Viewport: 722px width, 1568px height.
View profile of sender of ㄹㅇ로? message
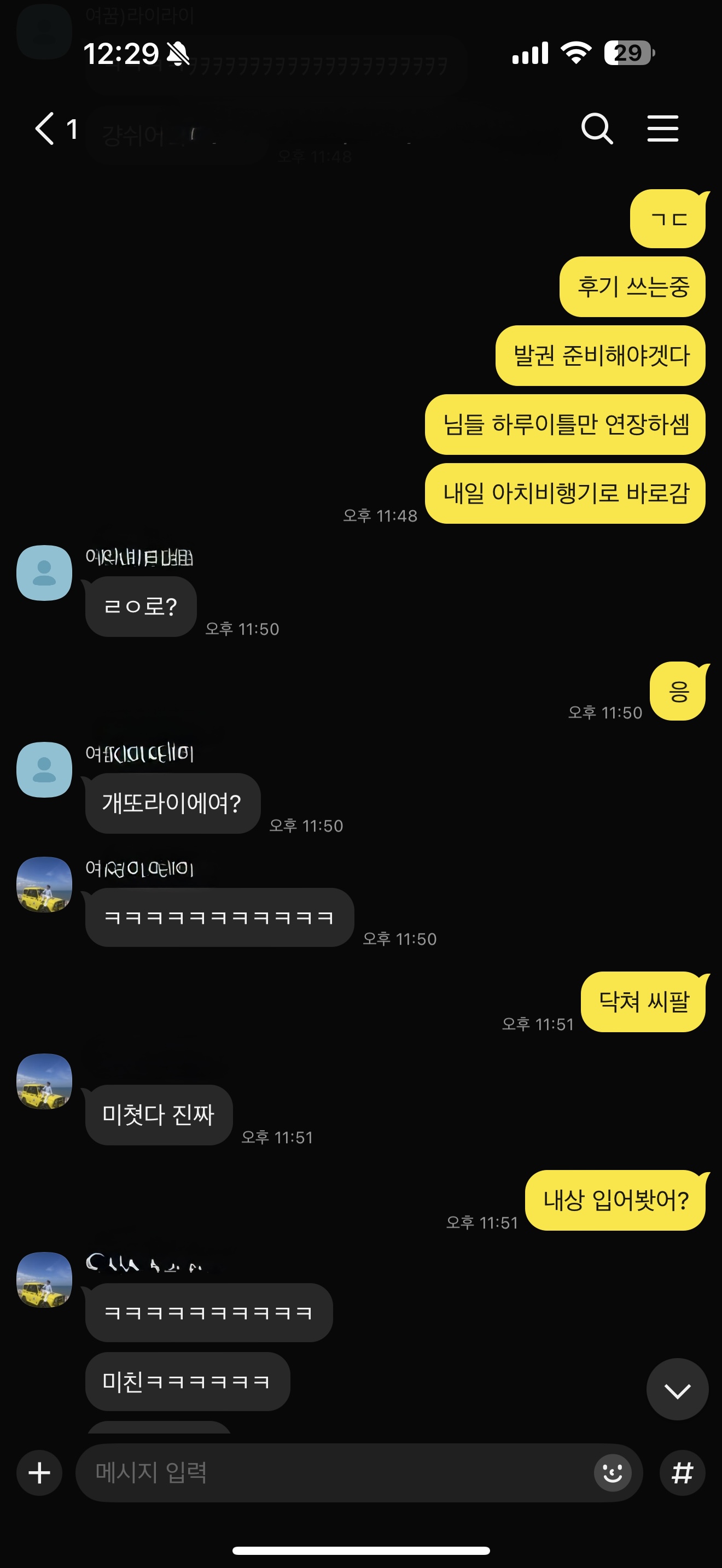(x=44, y=573)
